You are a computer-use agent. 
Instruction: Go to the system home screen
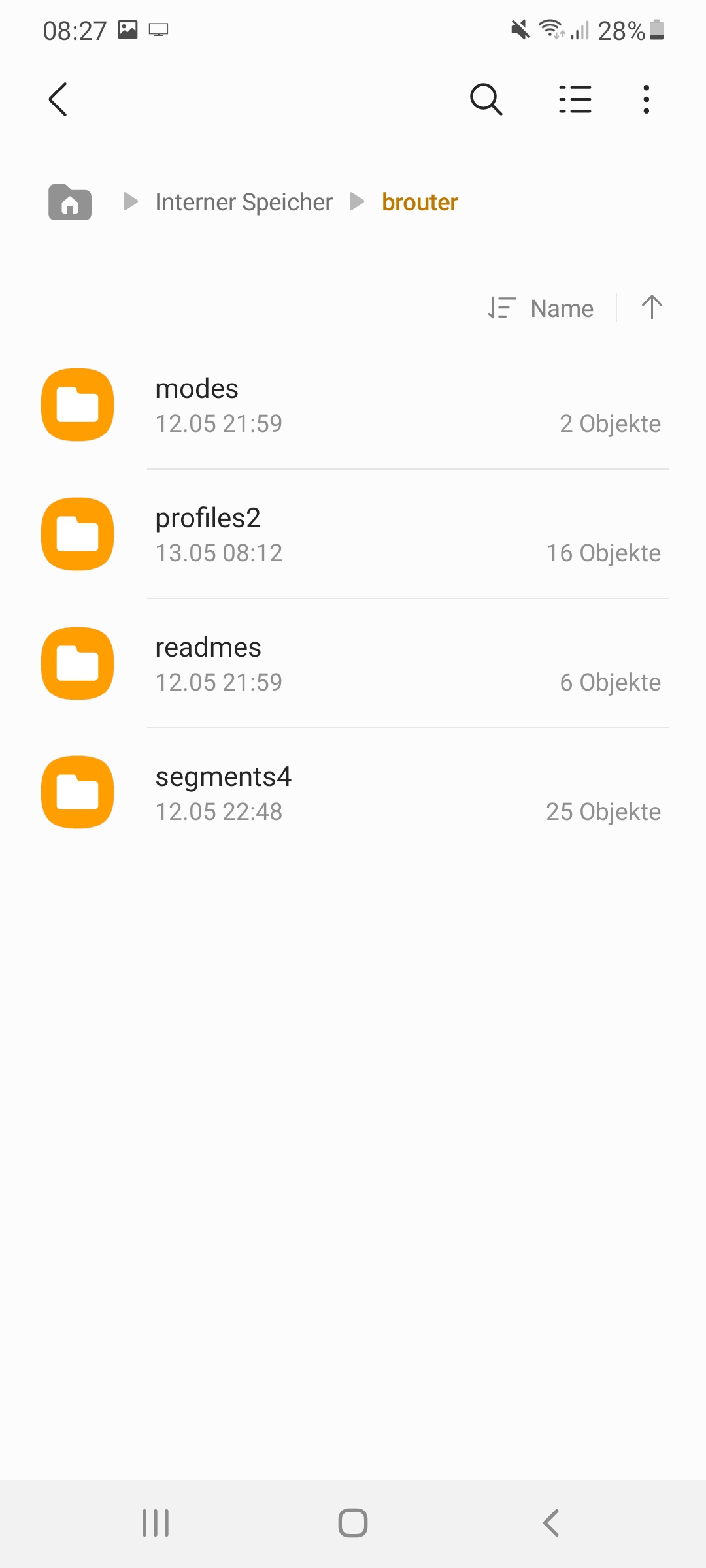click(353, 1523)
